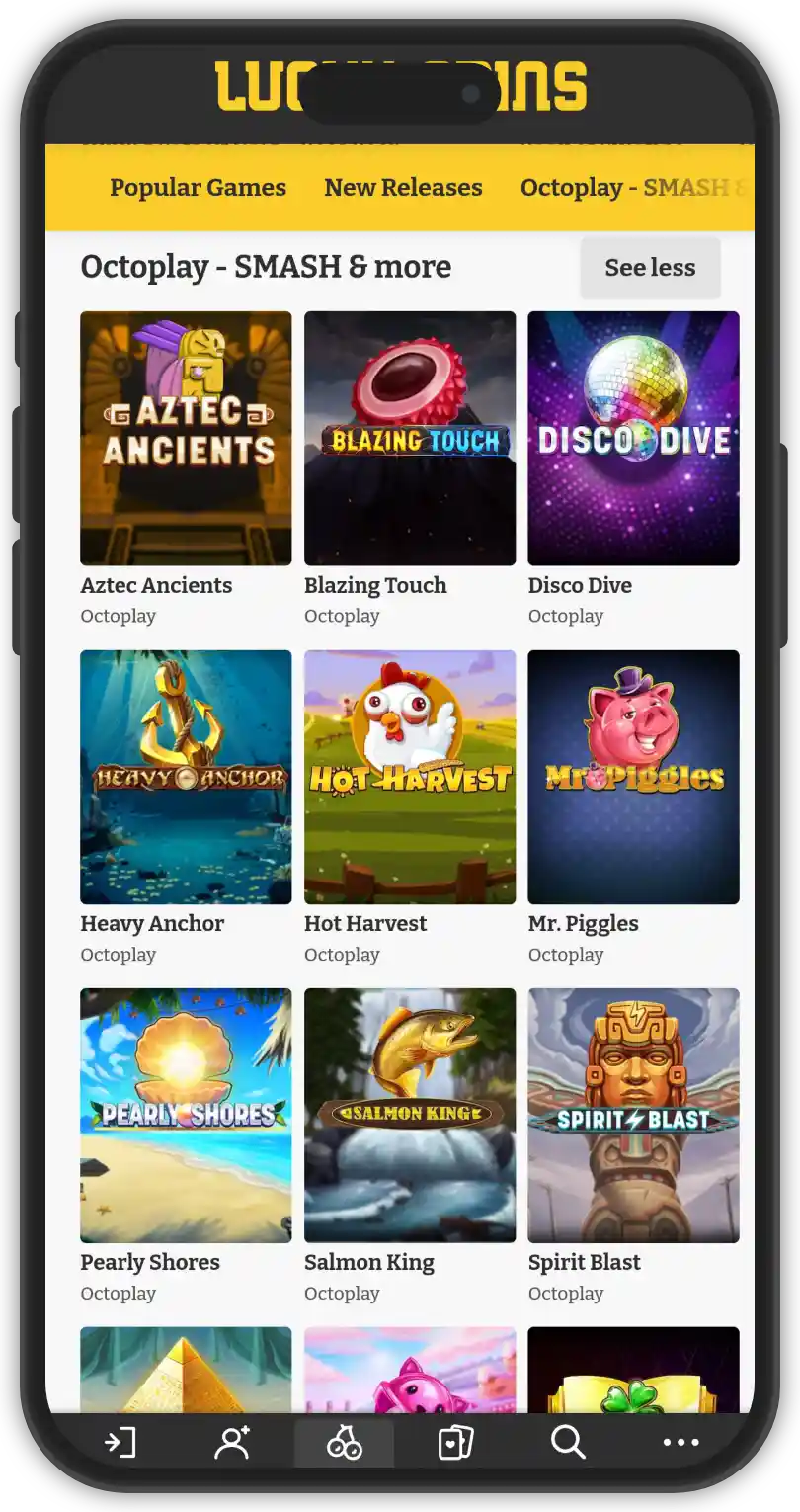Launch Salmon King

tap(410, 1115)
